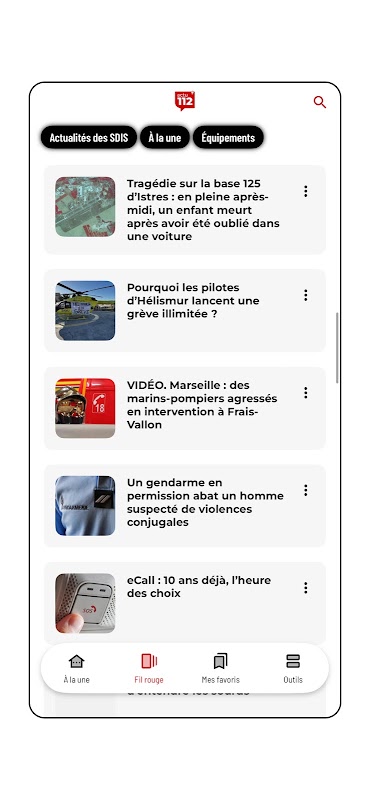Open the eCall 10 ans déjà article
This screenshot has height=800, width=370.
185,603
